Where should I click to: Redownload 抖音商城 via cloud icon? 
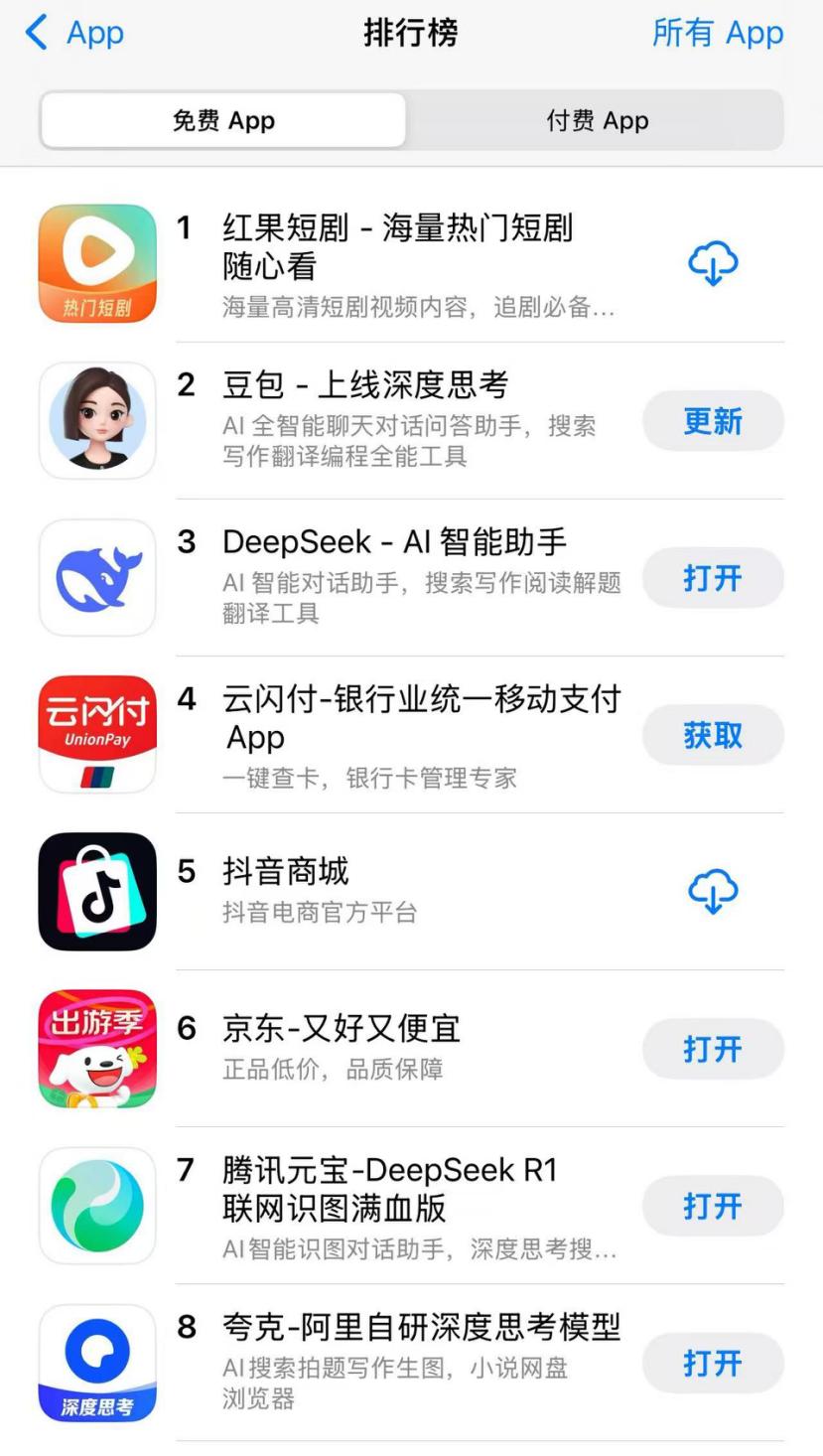pyautogui.click(x=713, y=892)
